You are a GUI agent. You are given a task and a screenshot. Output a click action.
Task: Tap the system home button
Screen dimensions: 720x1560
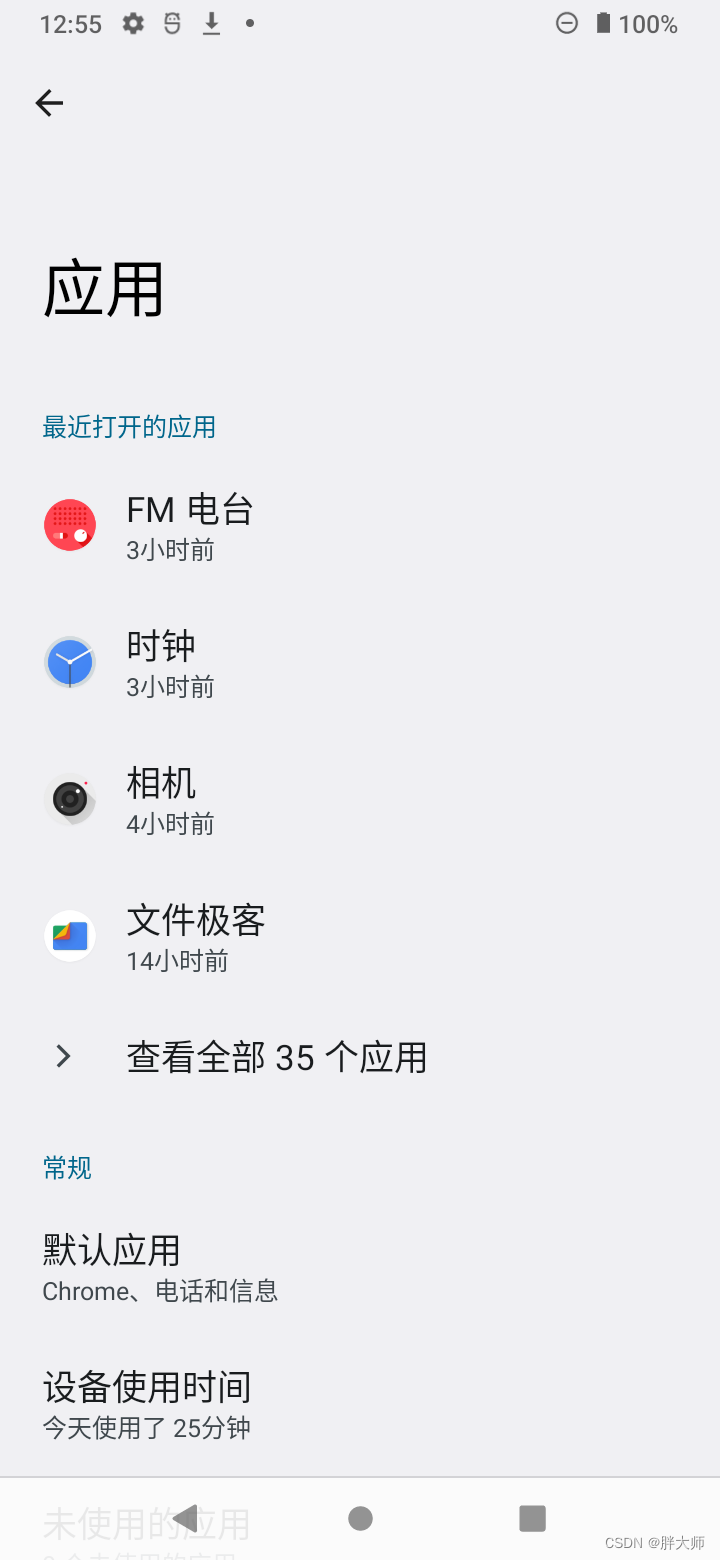(x=360, y=1519)
